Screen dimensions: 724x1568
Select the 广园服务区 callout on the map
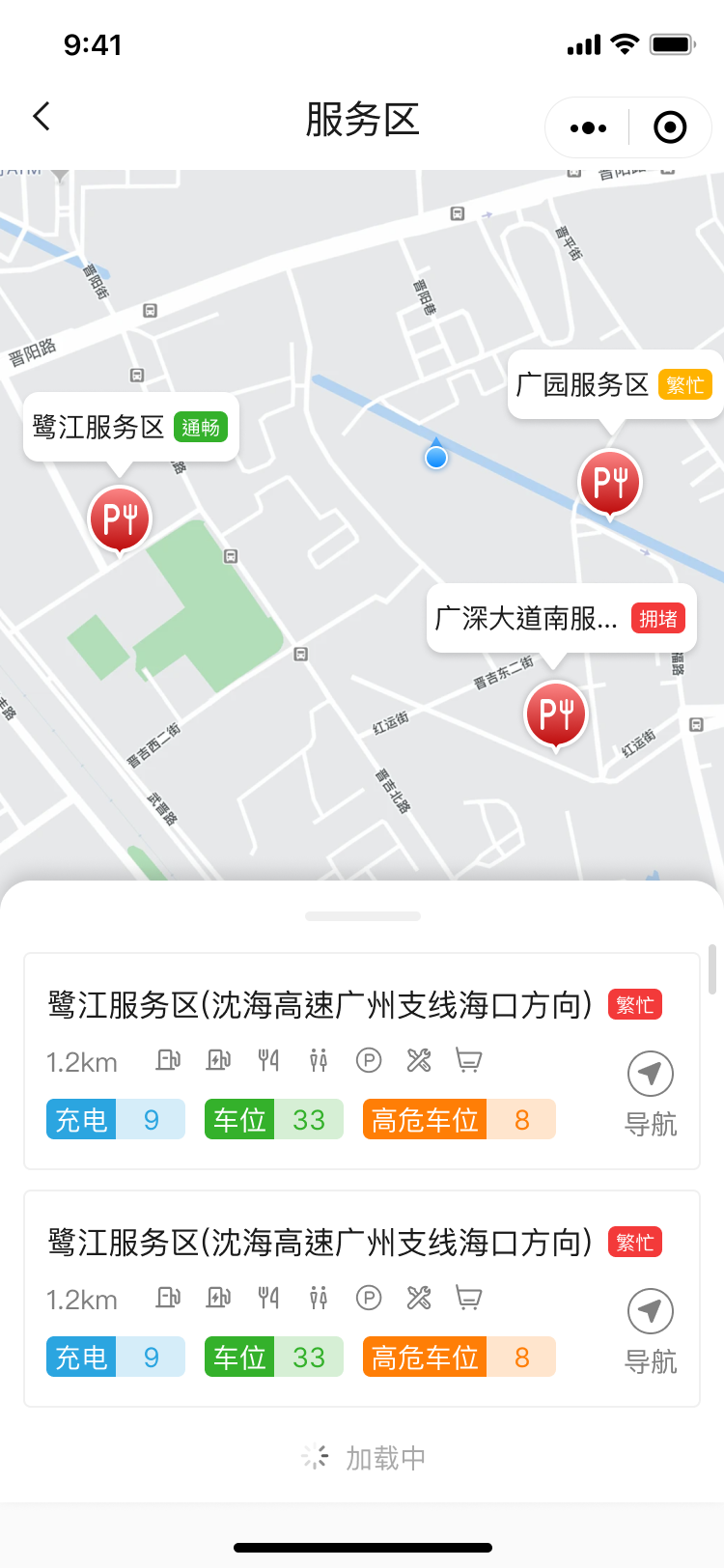[614, 384]
